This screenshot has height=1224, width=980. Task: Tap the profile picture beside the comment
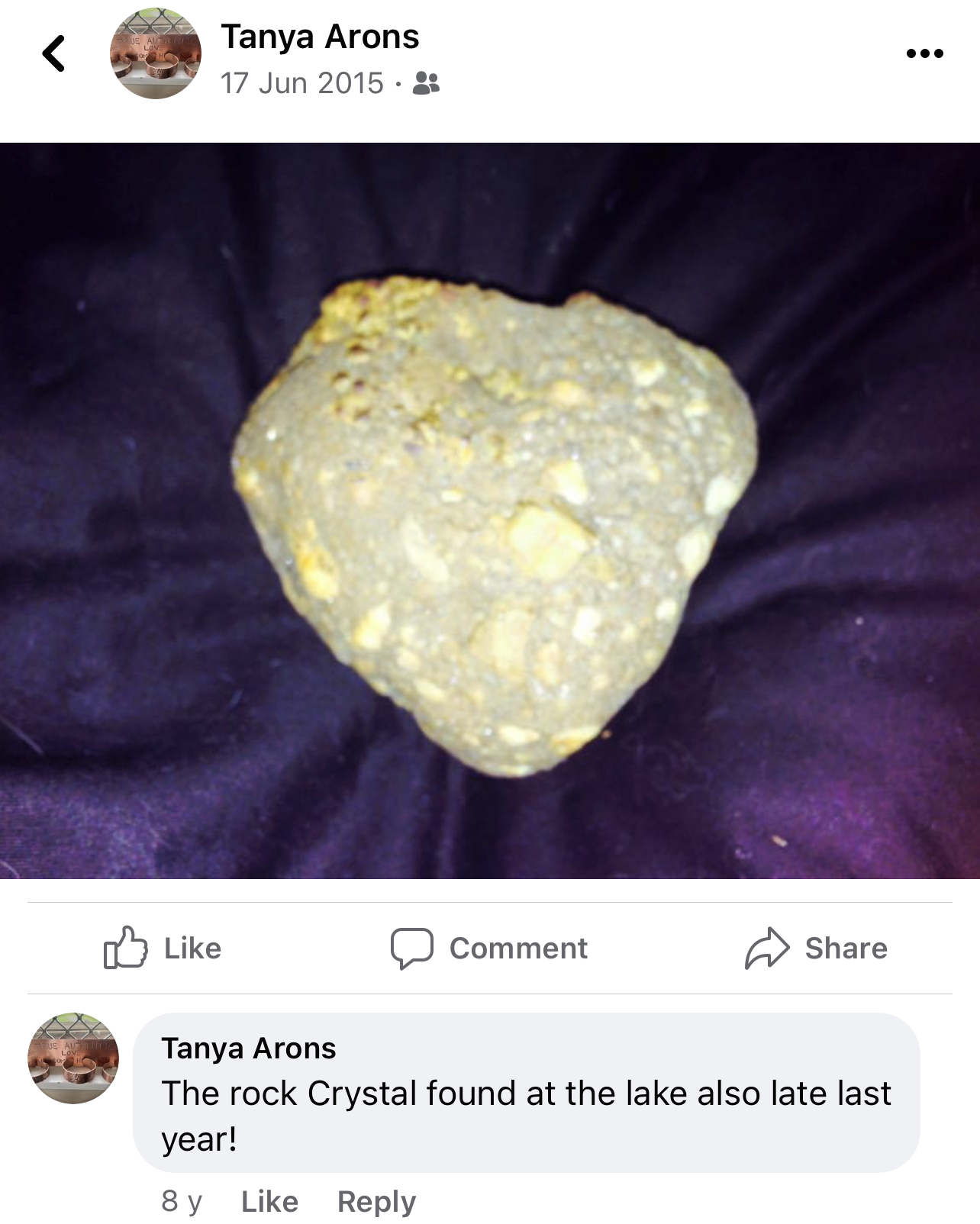pyautogui.click(x=73, y=1058)
